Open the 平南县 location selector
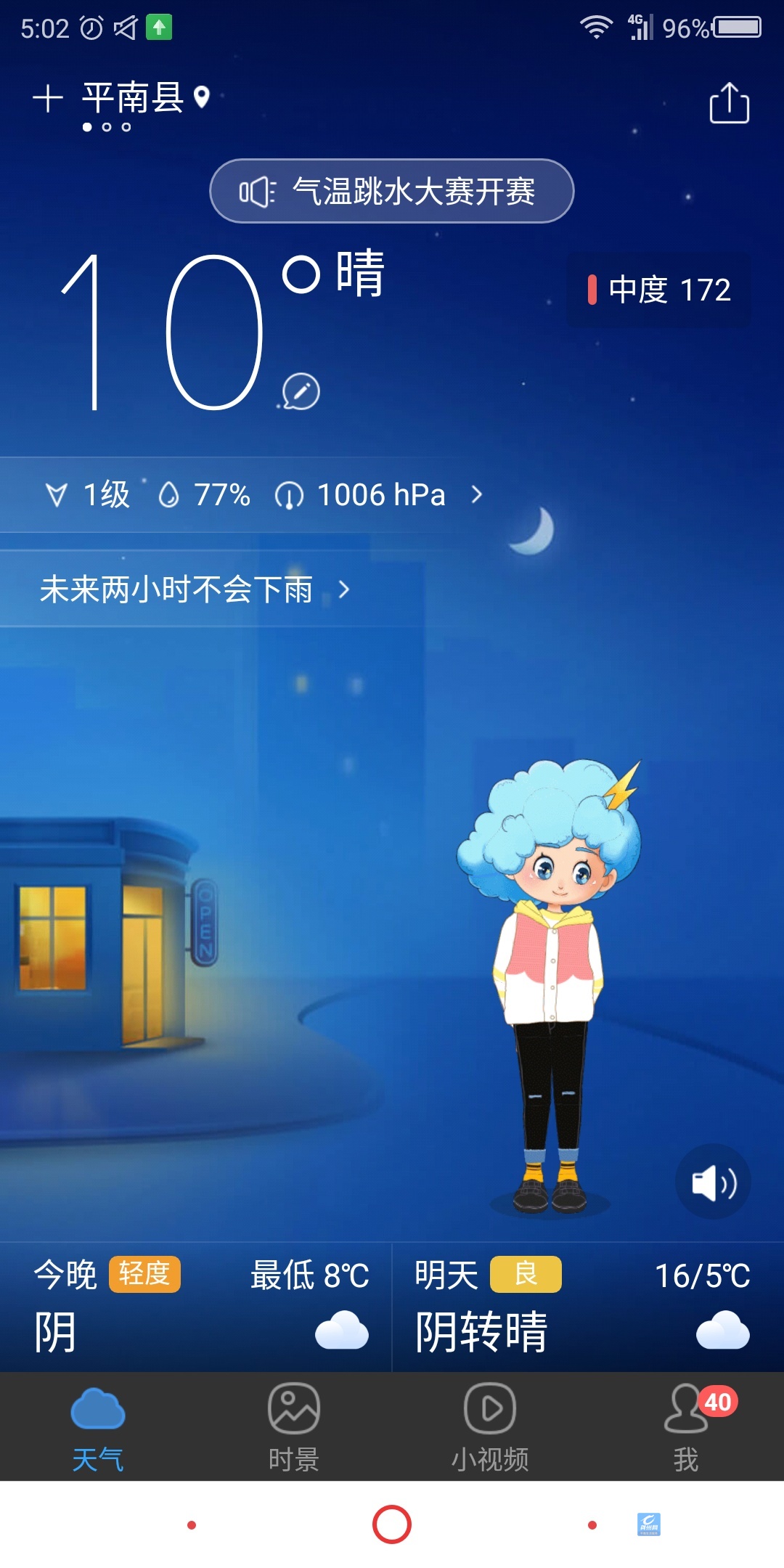The width and height of the screenshot is (784, 1568). 145,98
